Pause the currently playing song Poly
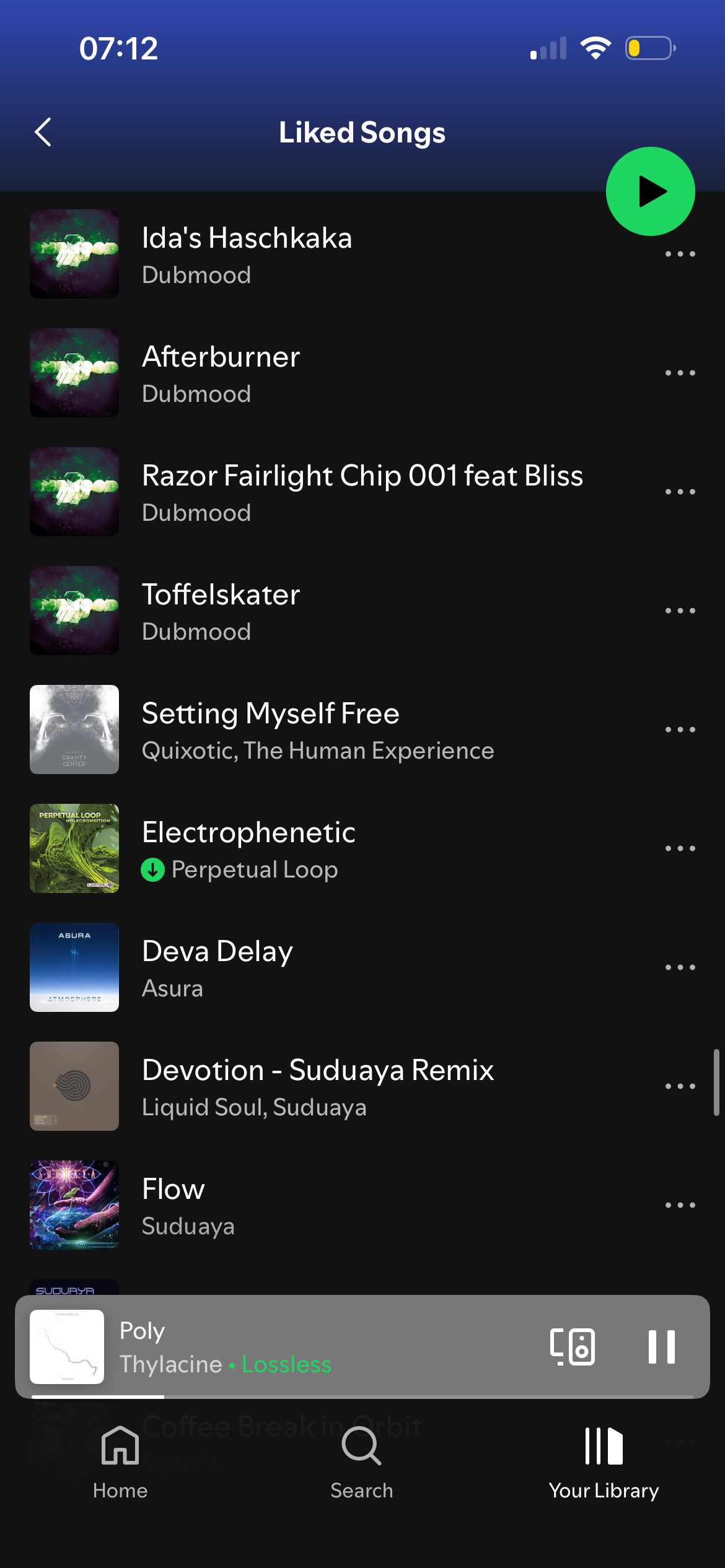Image resolution: width=725 pixels, height=1568 pixels. 661,1346
